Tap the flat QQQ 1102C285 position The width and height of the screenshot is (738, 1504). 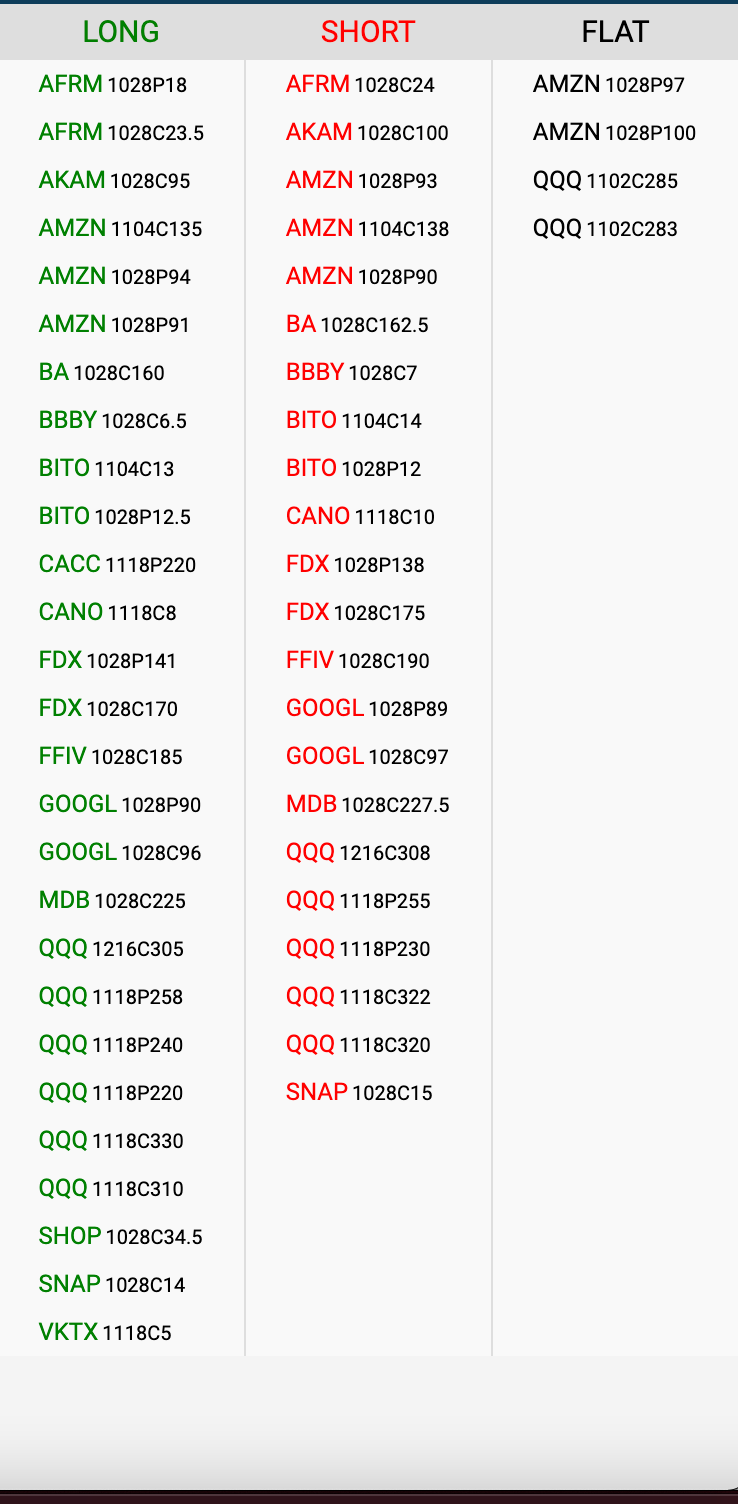click(605, 181)
